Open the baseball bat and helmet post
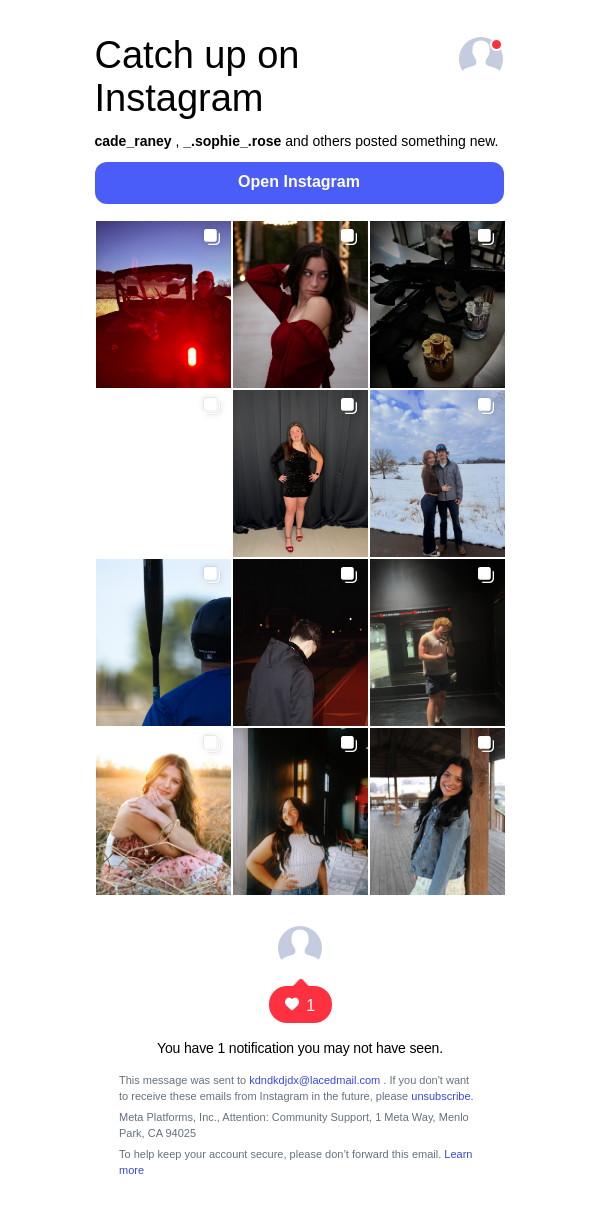Image resolution: width=600 pixels, height=1221 pixels. [163, 643]
